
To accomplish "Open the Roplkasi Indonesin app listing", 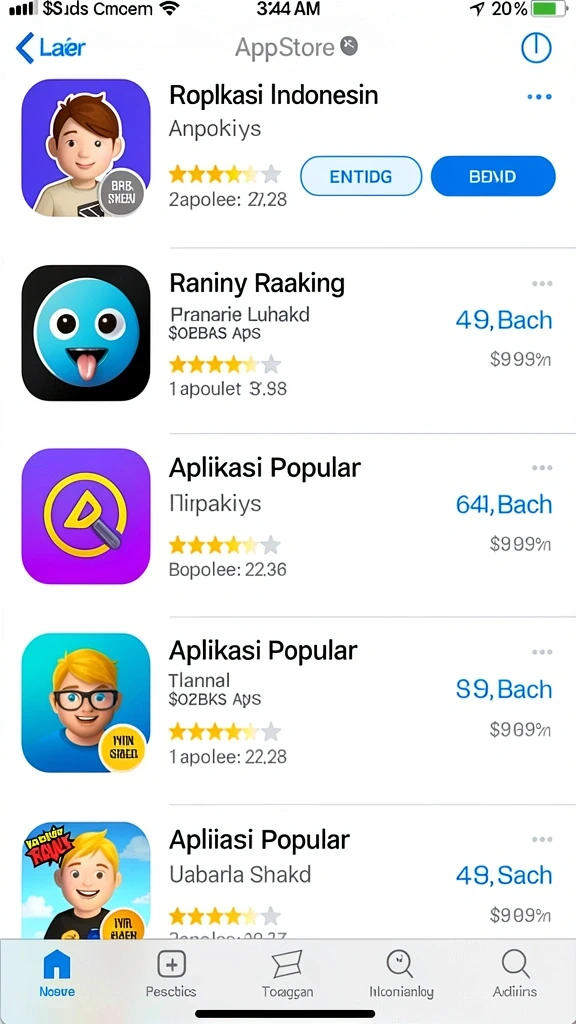I will (x=274, y=95).
